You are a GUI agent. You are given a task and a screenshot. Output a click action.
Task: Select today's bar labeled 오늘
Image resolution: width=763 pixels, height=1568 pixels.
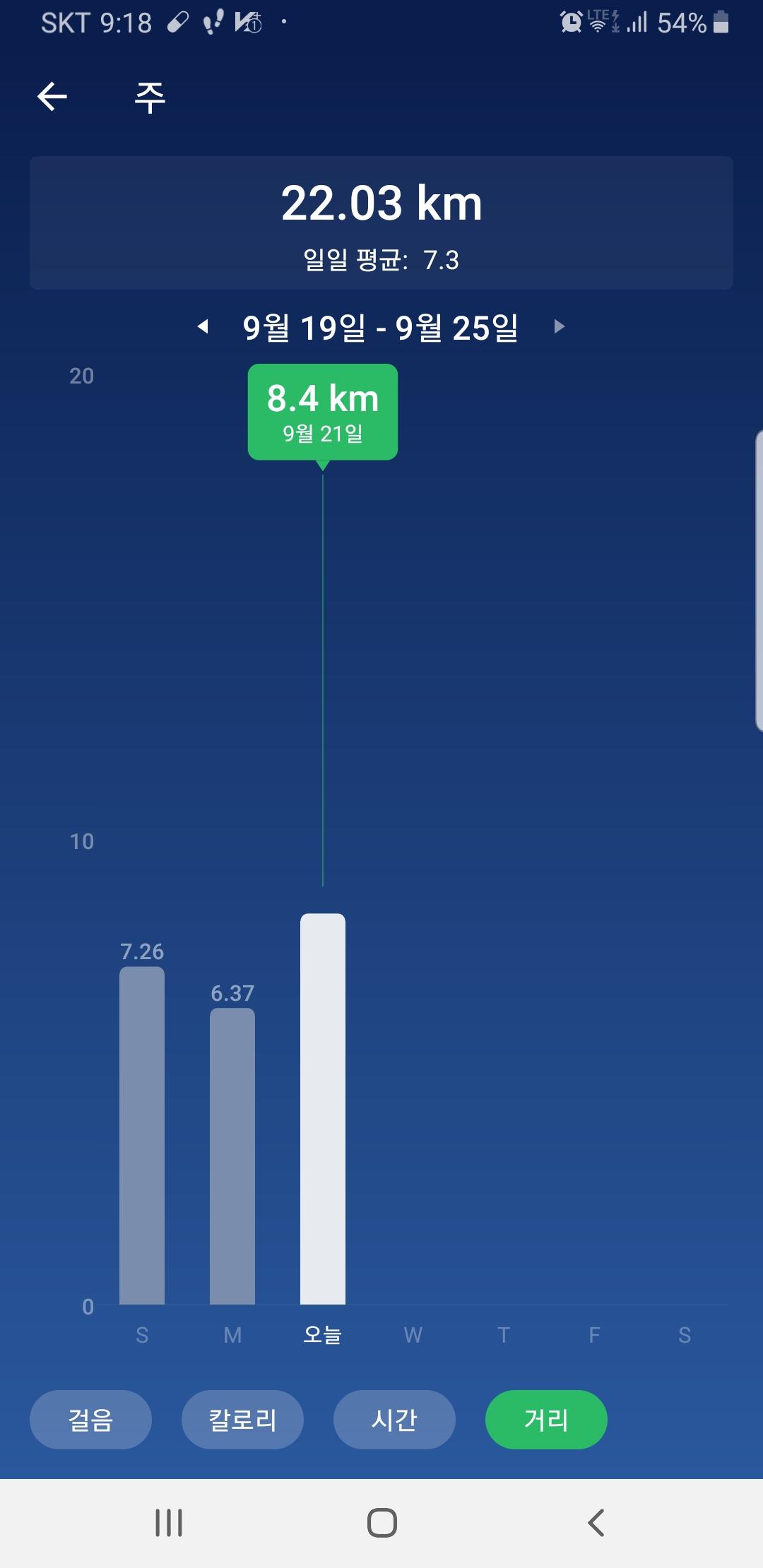tap(323, 1109)
